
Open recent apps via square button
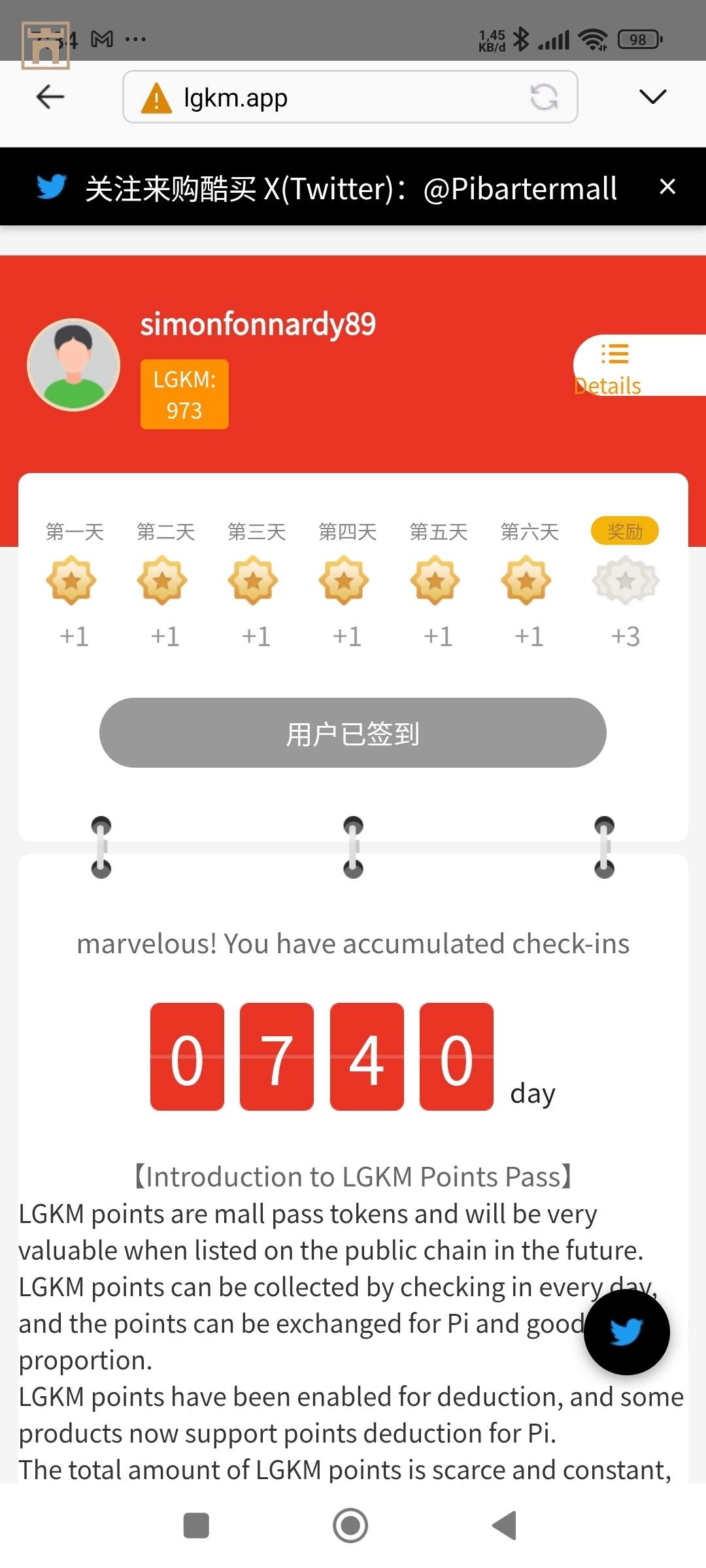(196, 1526)
